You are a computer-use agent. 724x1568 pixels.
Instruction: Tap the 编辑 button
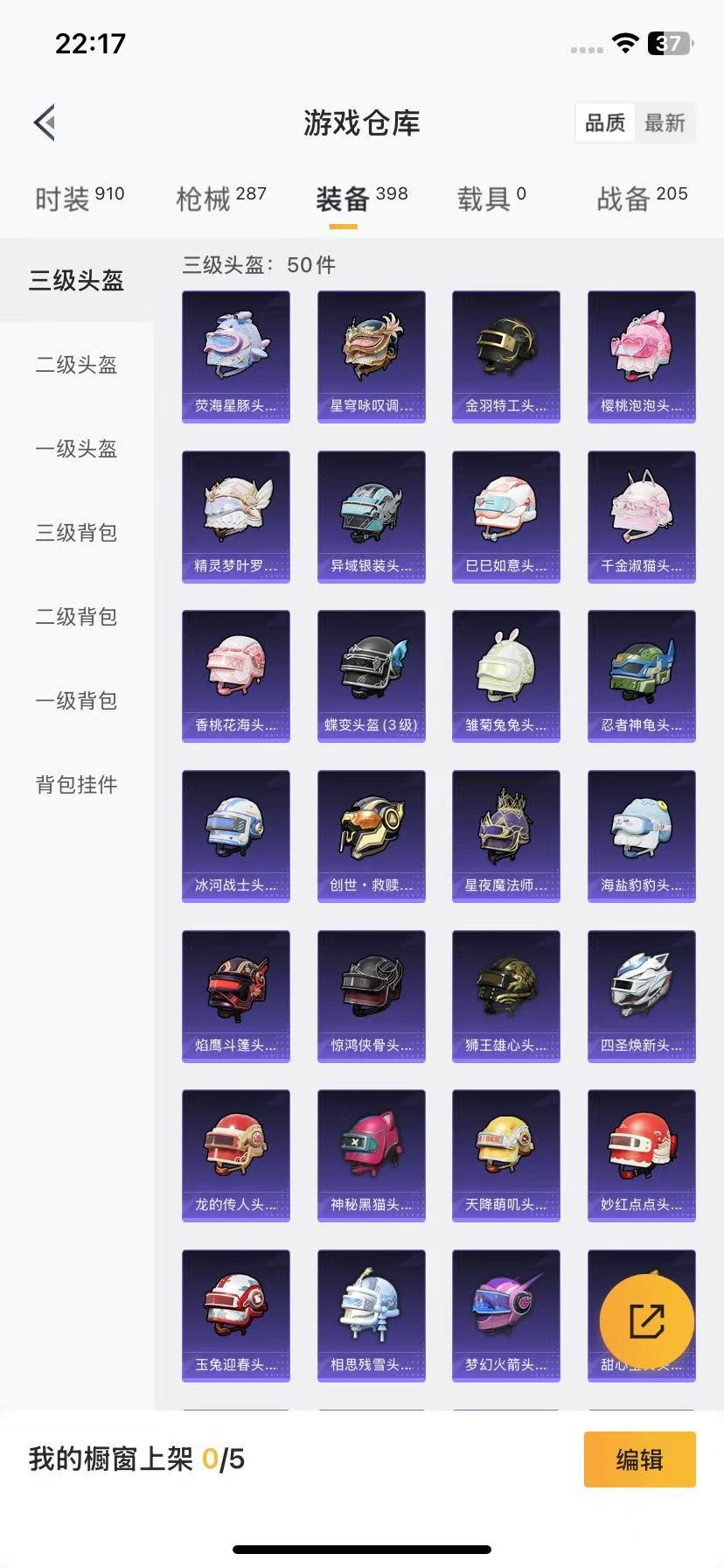pos(639,1459)
